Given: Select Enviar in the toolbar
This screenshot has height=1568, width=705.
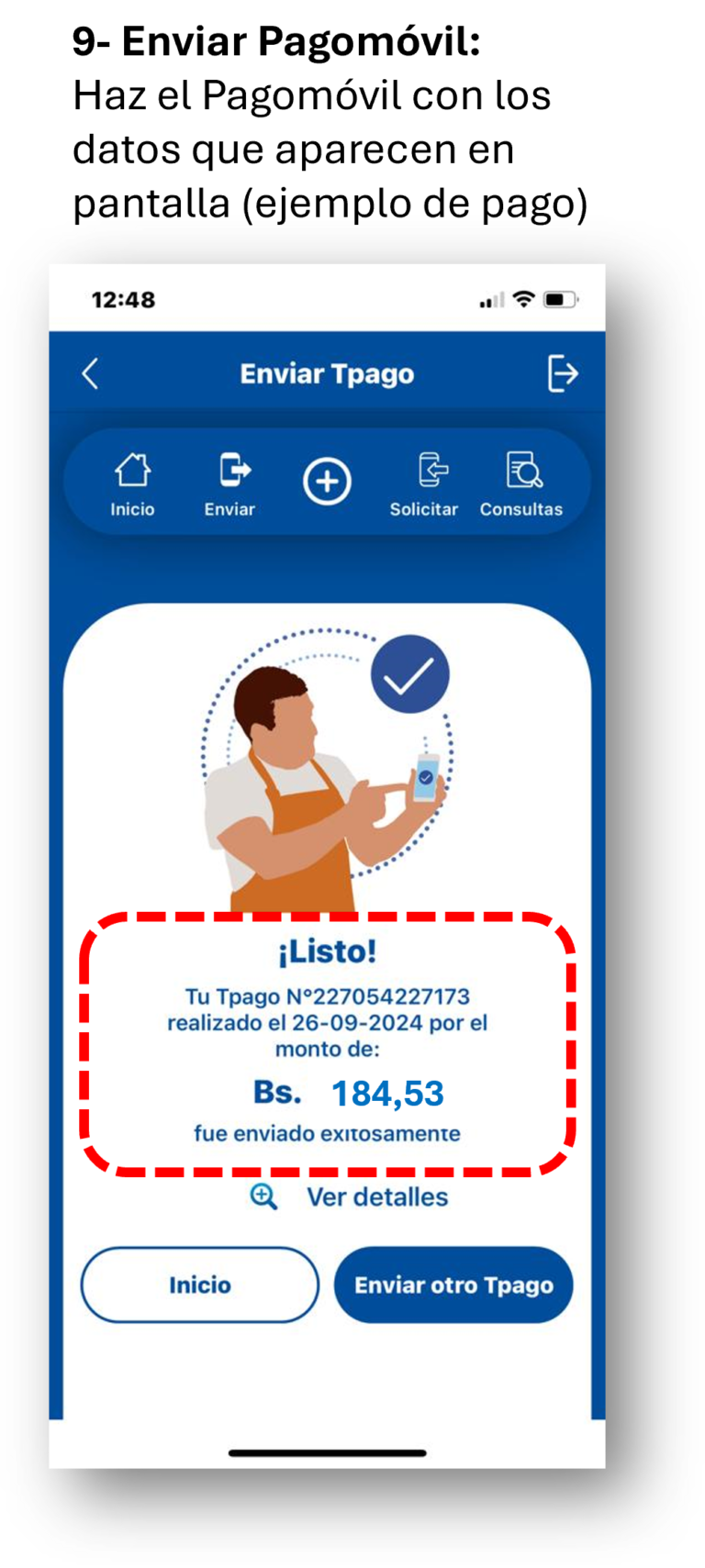Looking at the screenshot, I should 230,484.
